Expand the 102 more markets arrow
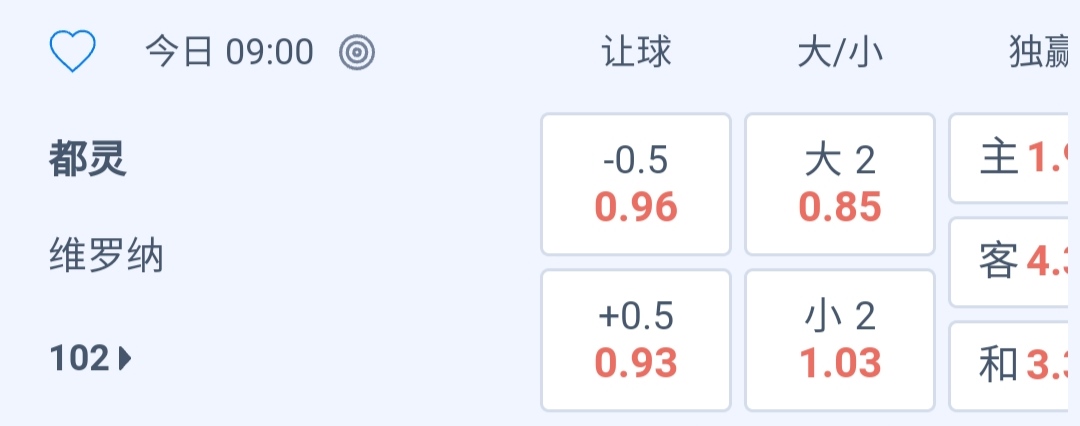1080x426 pixels. coord(91,358)
